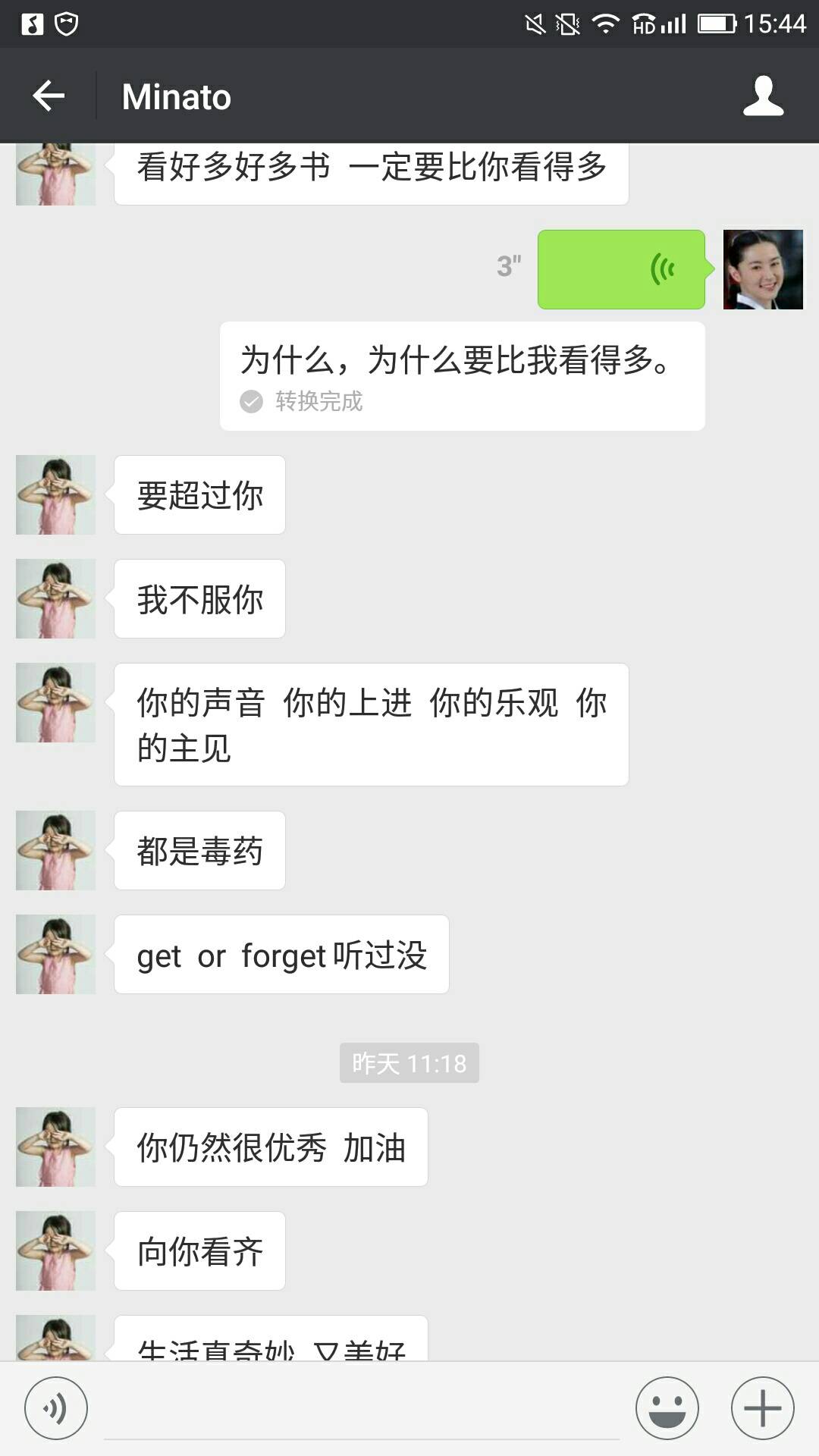Tap the checkmark beside 转换完成
Screen dimensions: 819x1456
(251, 403)
